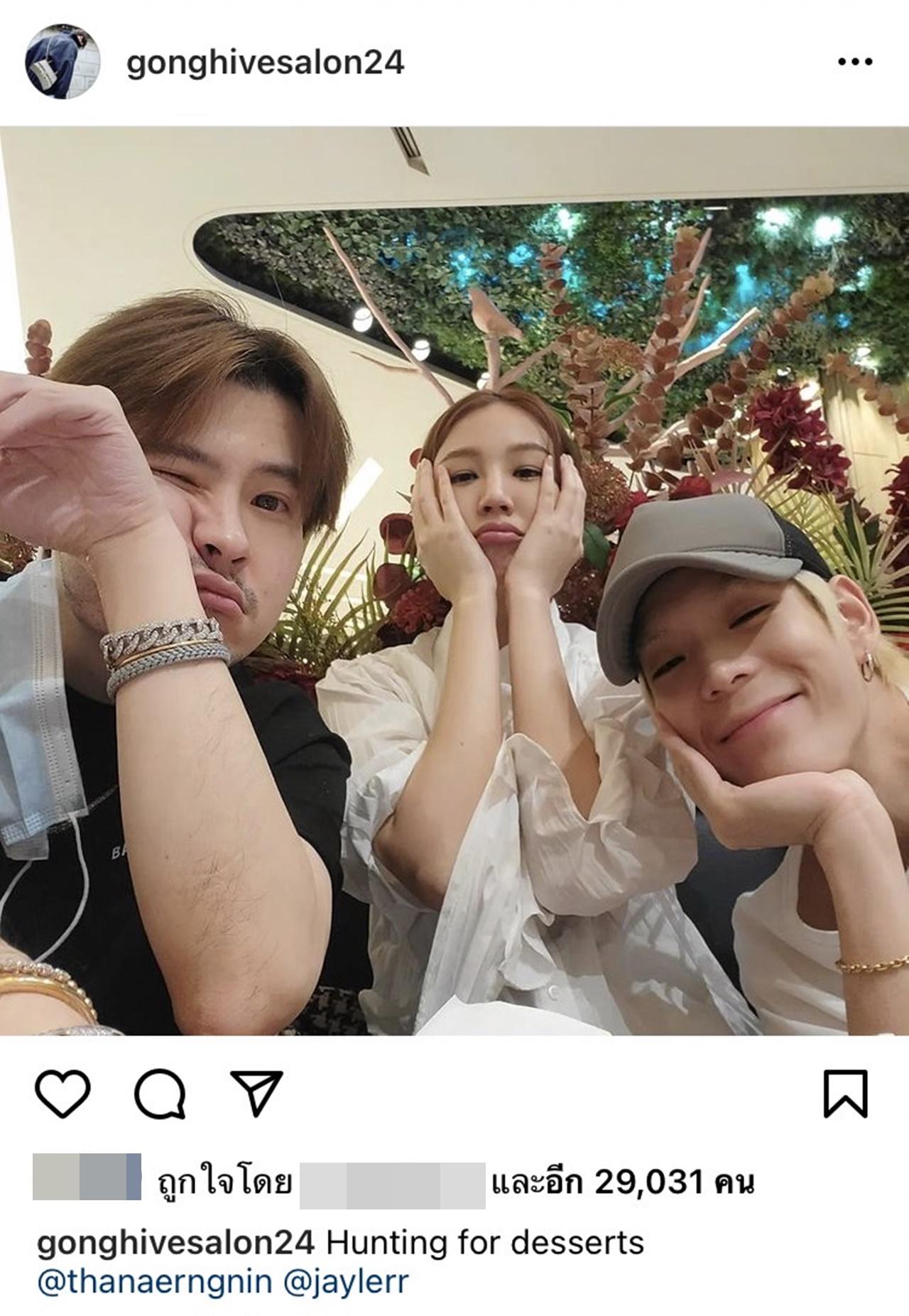Tap the gonghivesalon24 username in the header
The height and width of the screenshot is (1316, 909).
click(265, 63)
